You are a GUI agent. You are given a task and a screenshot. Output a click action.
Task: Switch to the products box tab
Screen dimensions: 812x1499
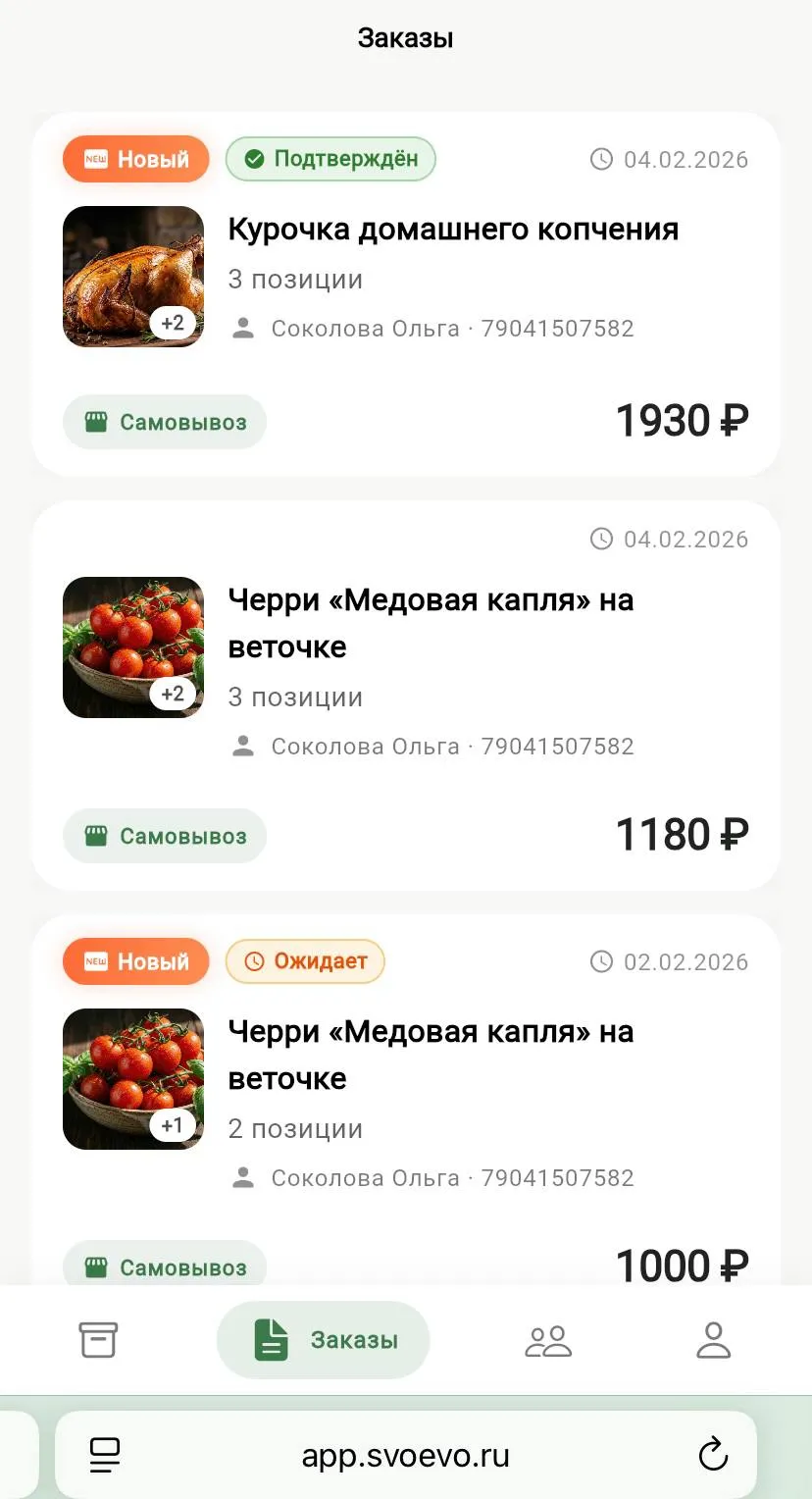[98, 1340]
